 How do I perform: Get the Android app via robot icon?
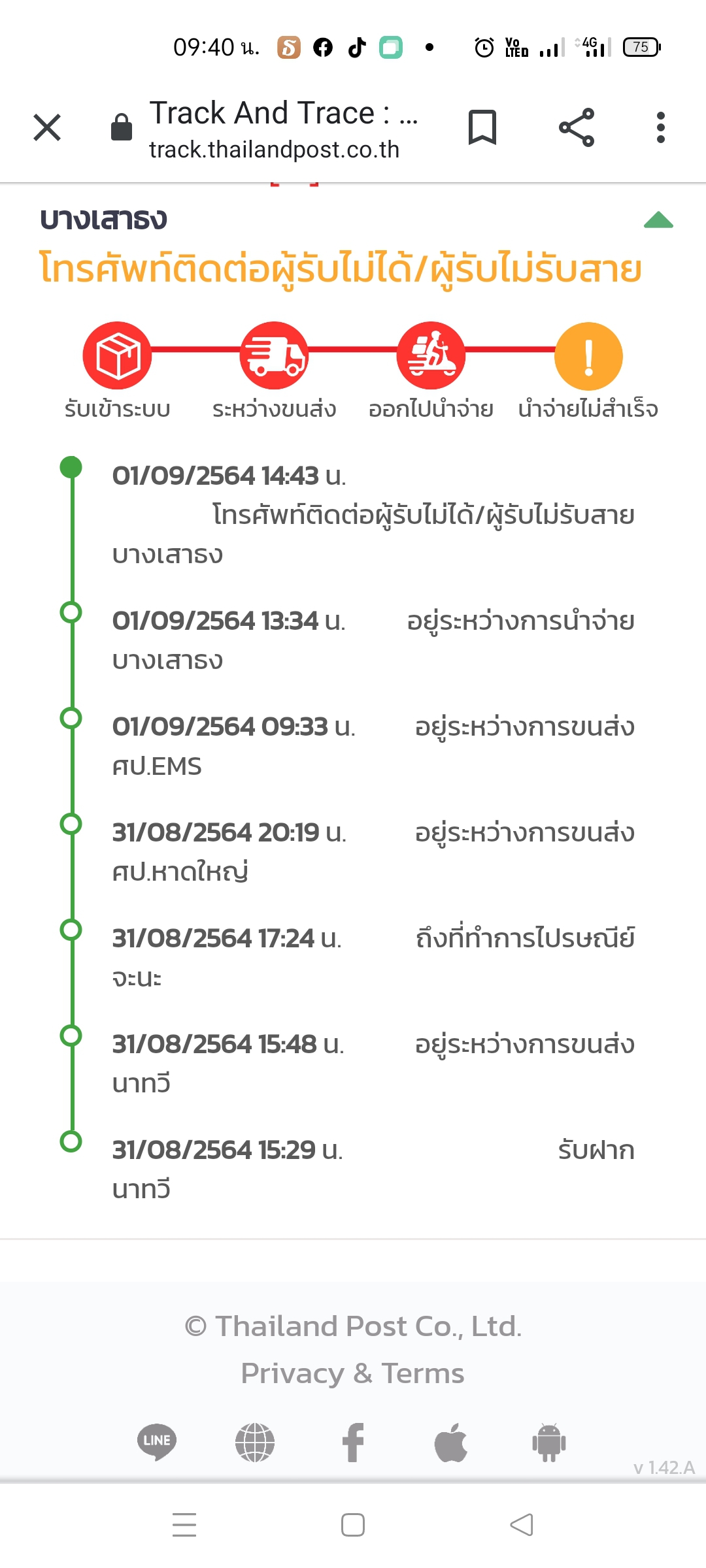[x=549, y=1442]
